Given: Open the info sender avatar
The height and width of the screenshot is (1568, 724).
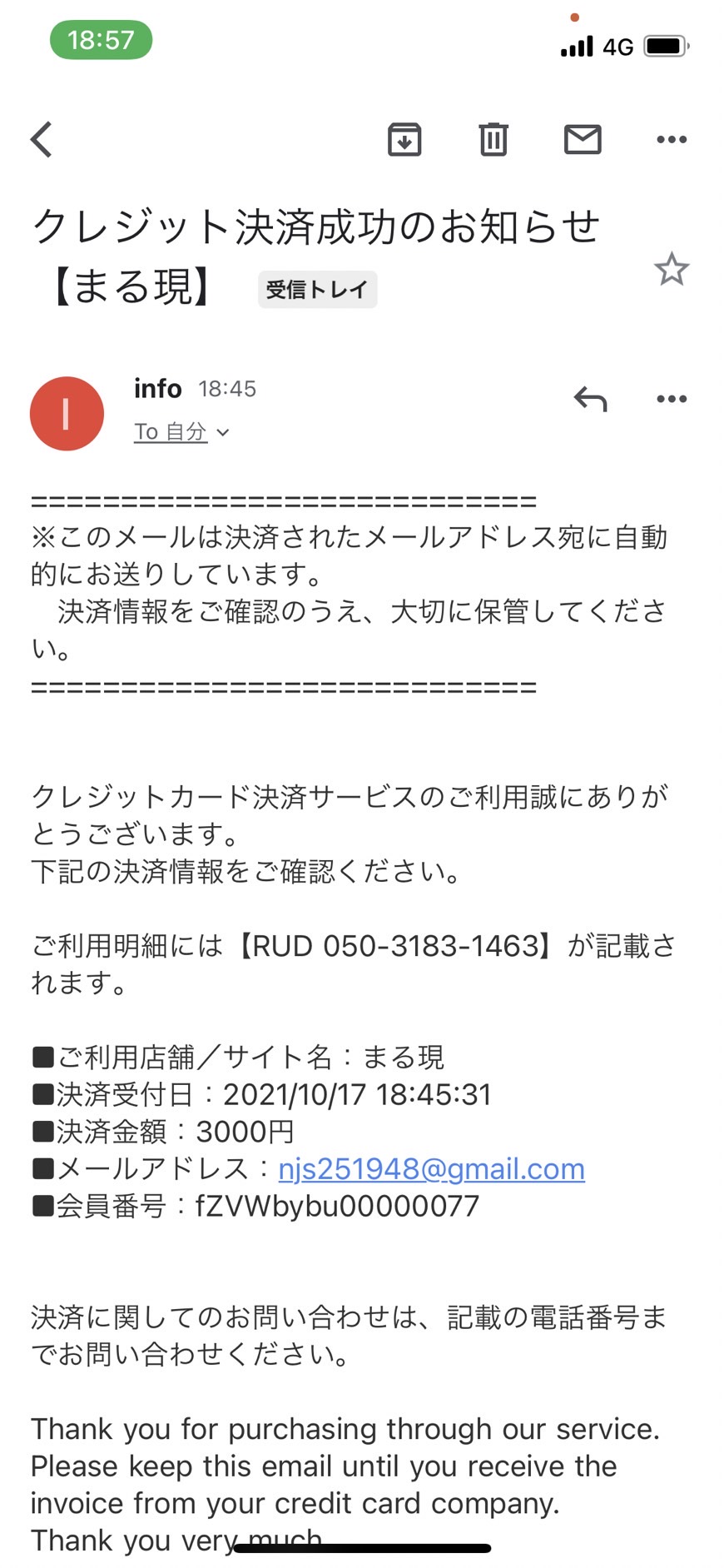Looking at the screenshot, I should pos(67,413).
